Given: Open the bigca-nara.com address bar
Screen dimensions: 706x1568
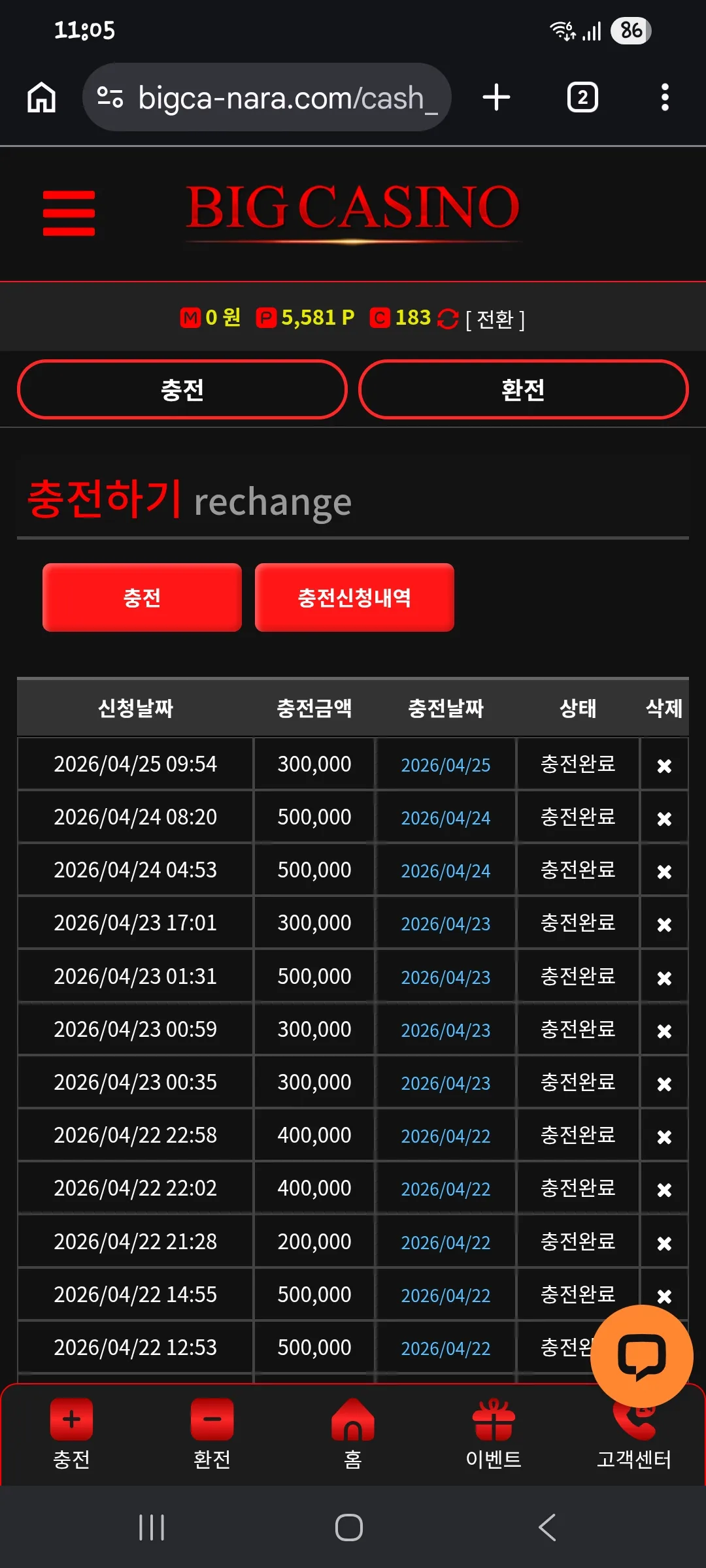Looking at the screenshot, I should [x=267, y=97].
